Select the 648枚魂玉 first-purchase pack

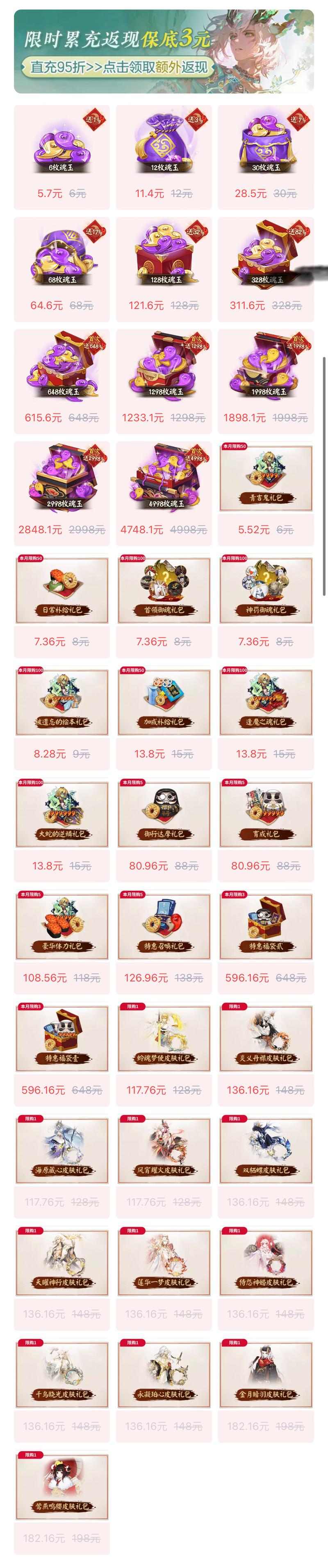61,381
